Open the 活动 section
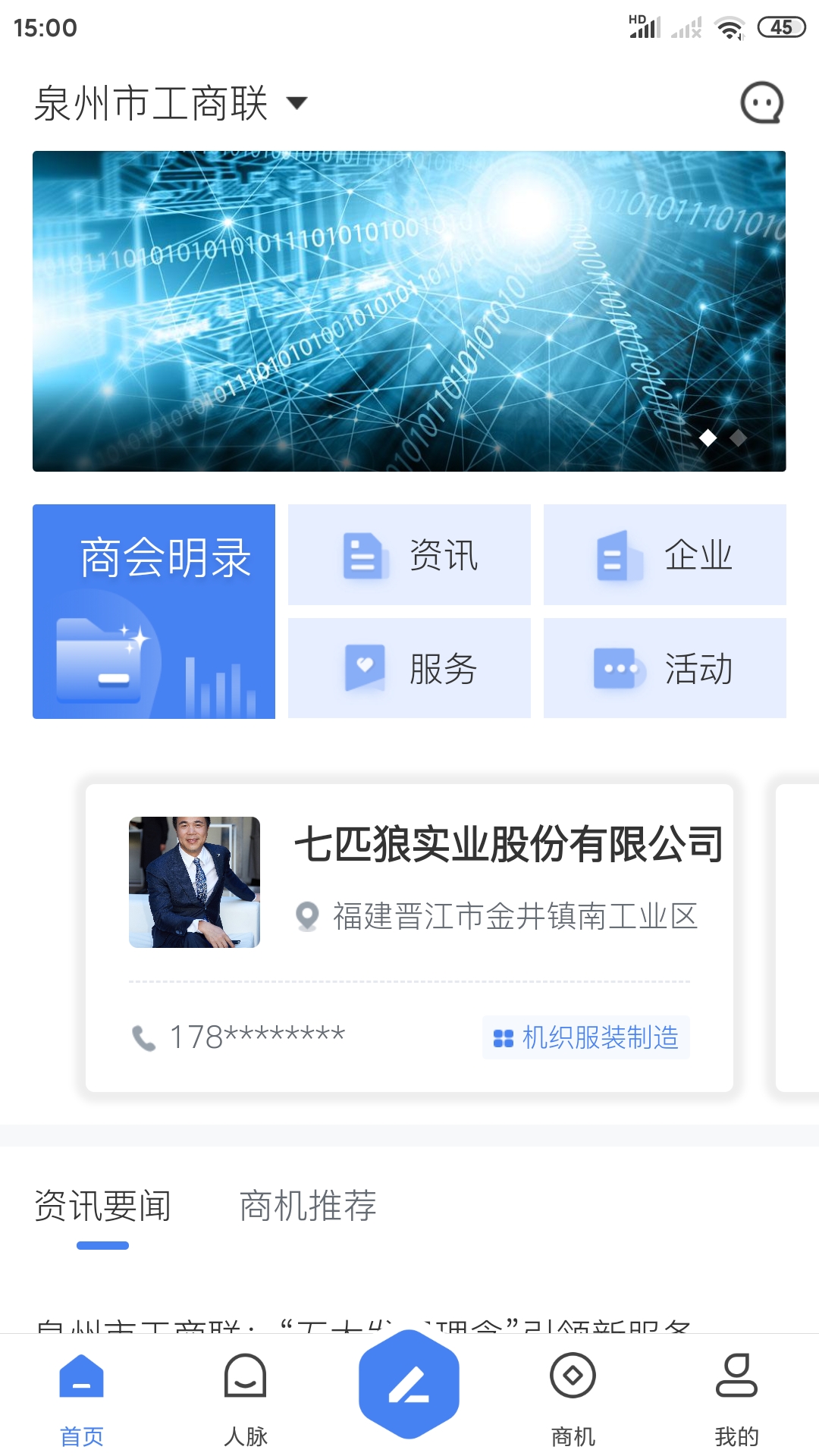The width and height of the screenshot is (819, 1456). (664, 668)
